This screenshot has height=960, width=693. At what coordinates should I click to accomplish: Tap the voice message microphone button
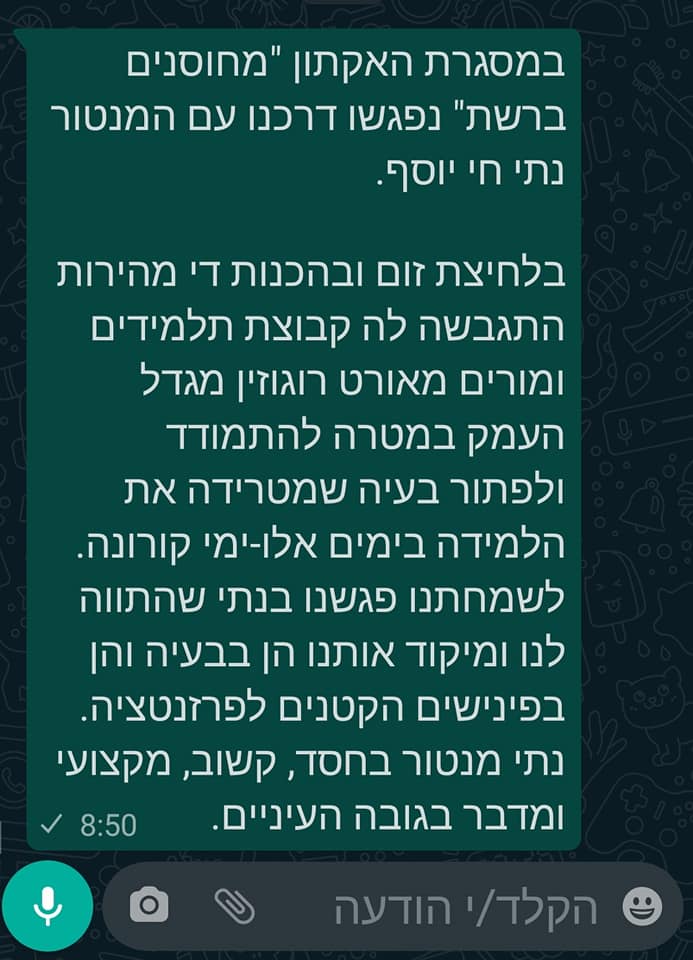click(47, 906)
